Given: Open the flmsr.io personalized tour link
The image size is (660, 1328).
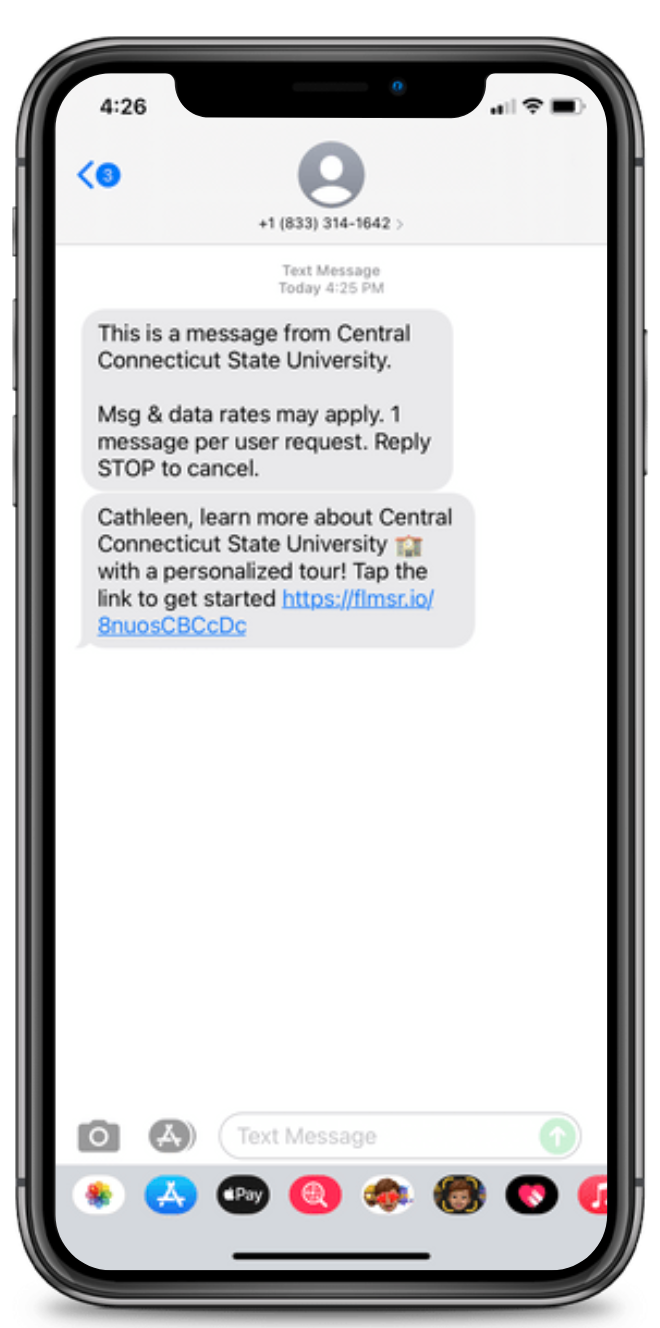Looking at the screenshot, I should tap(357, 599).
